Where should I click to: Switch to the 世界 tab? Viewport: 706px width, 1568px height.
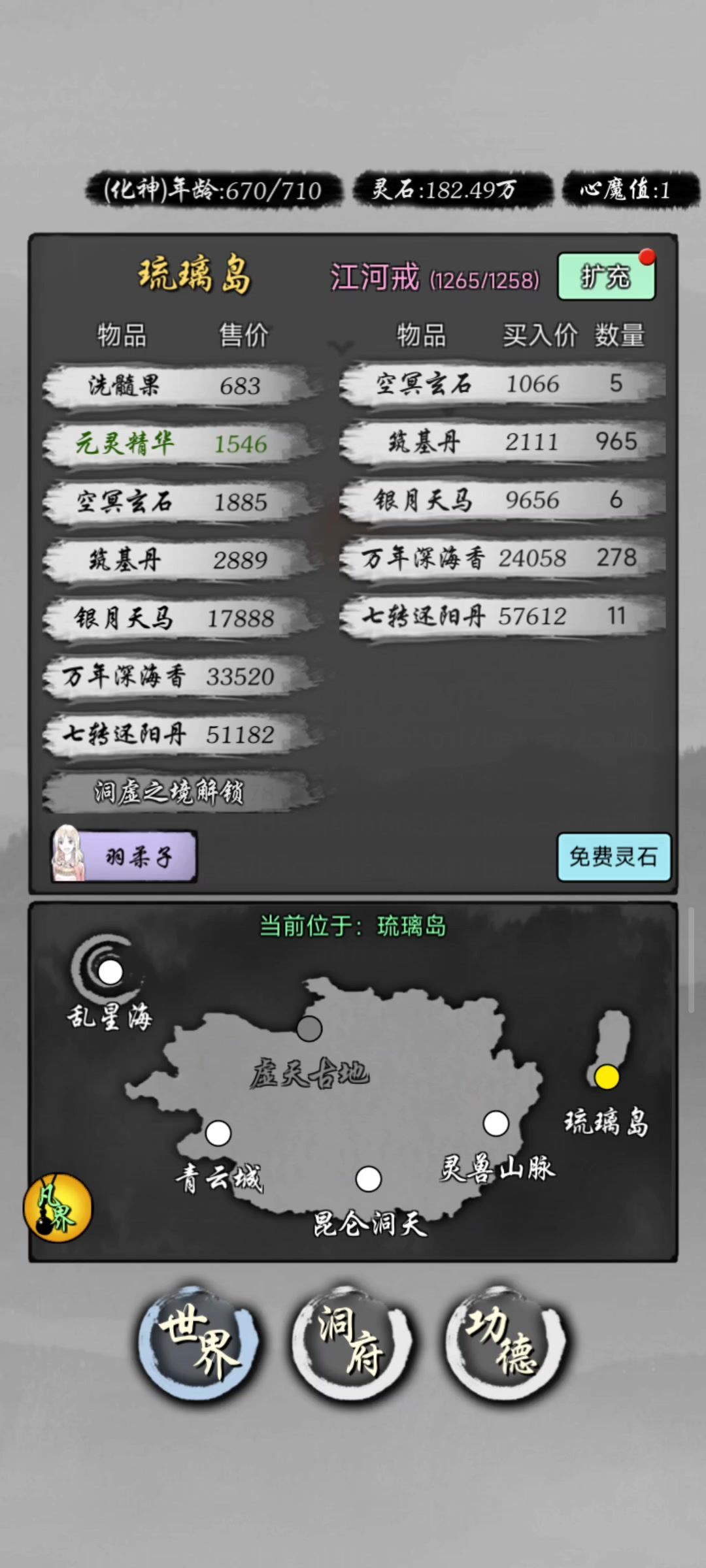click(x=198, y=1343)
